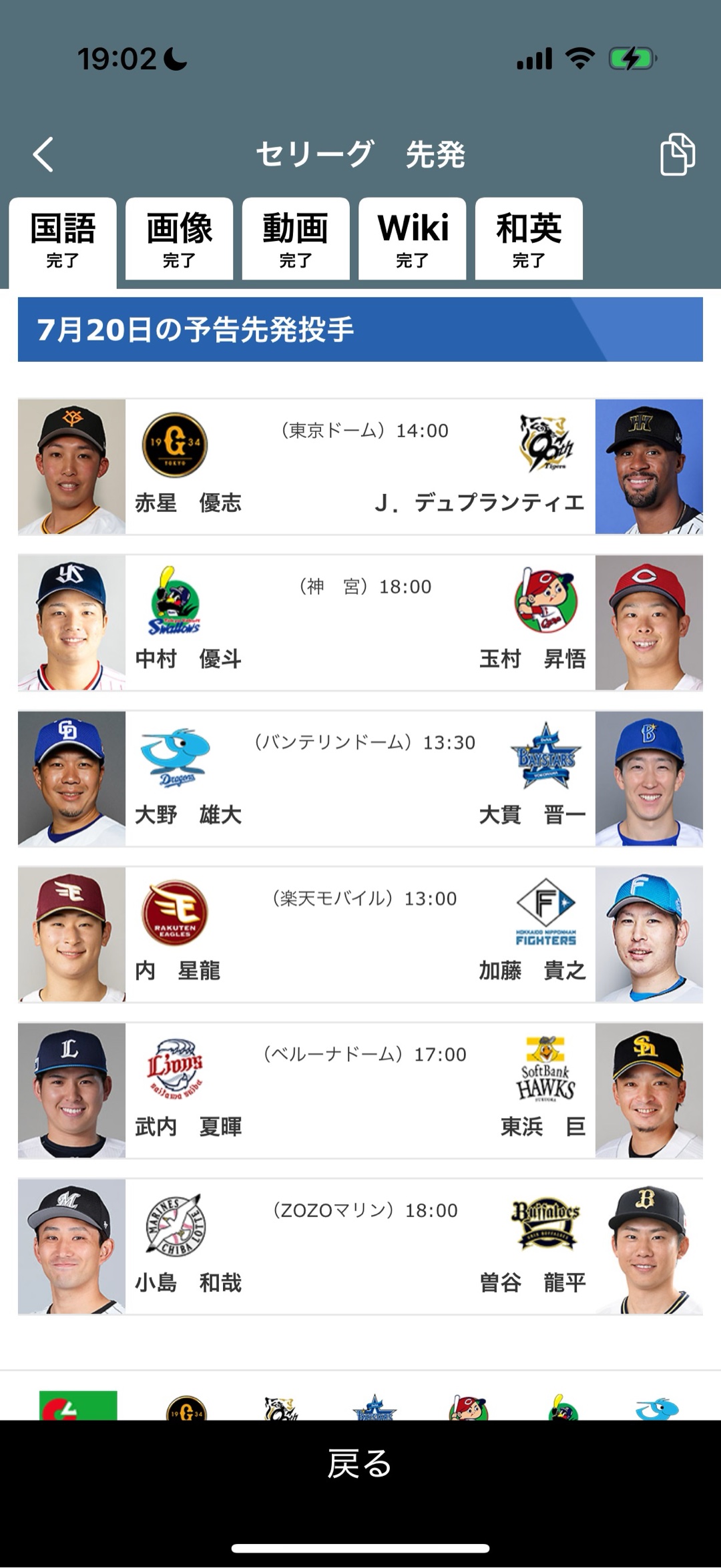Viewport: 721px width, 1568px height.
Task: Open the 赤星 優志 vs デュプランティエ matchup
Action: (360, 467)
